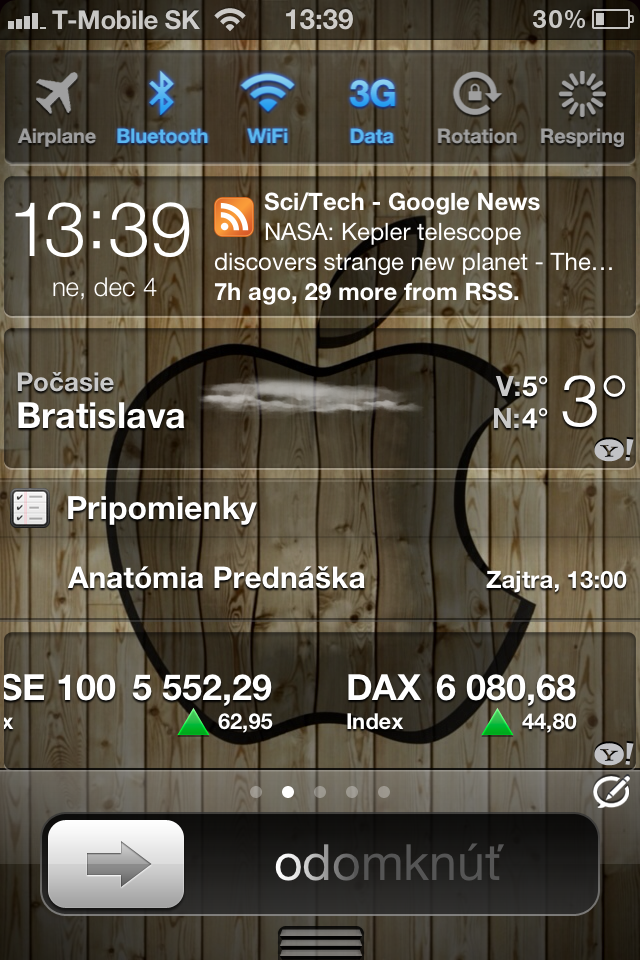Open the Anatómia Prednáška reminder
640x960 pixels.
[x=320, y=578]
